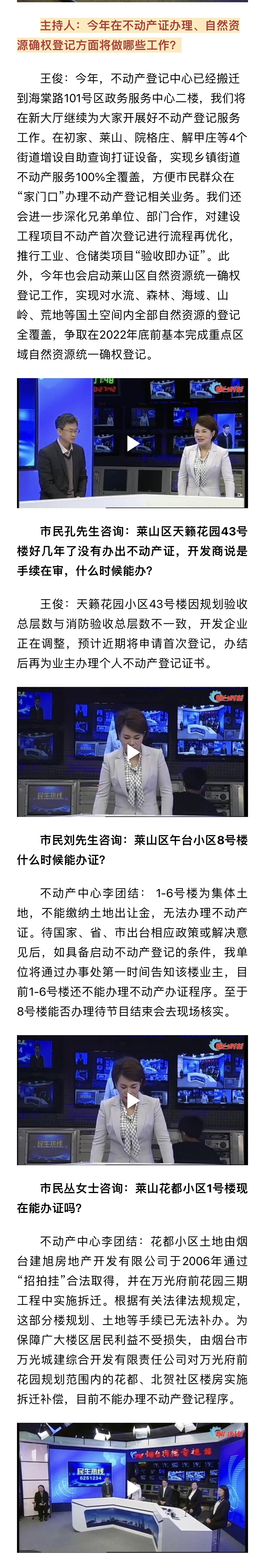Play the video below the 天籁花园43号楼 answer

[x=133, y=752]
